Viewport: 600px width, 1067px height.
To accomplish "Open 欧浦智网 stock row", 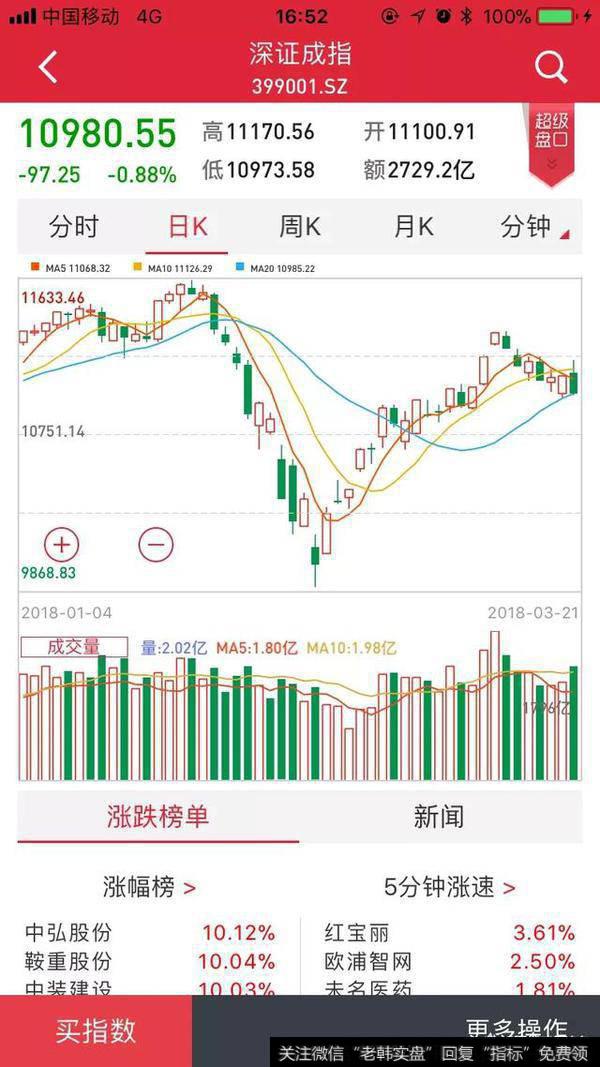I will click(x=449, y=962).
